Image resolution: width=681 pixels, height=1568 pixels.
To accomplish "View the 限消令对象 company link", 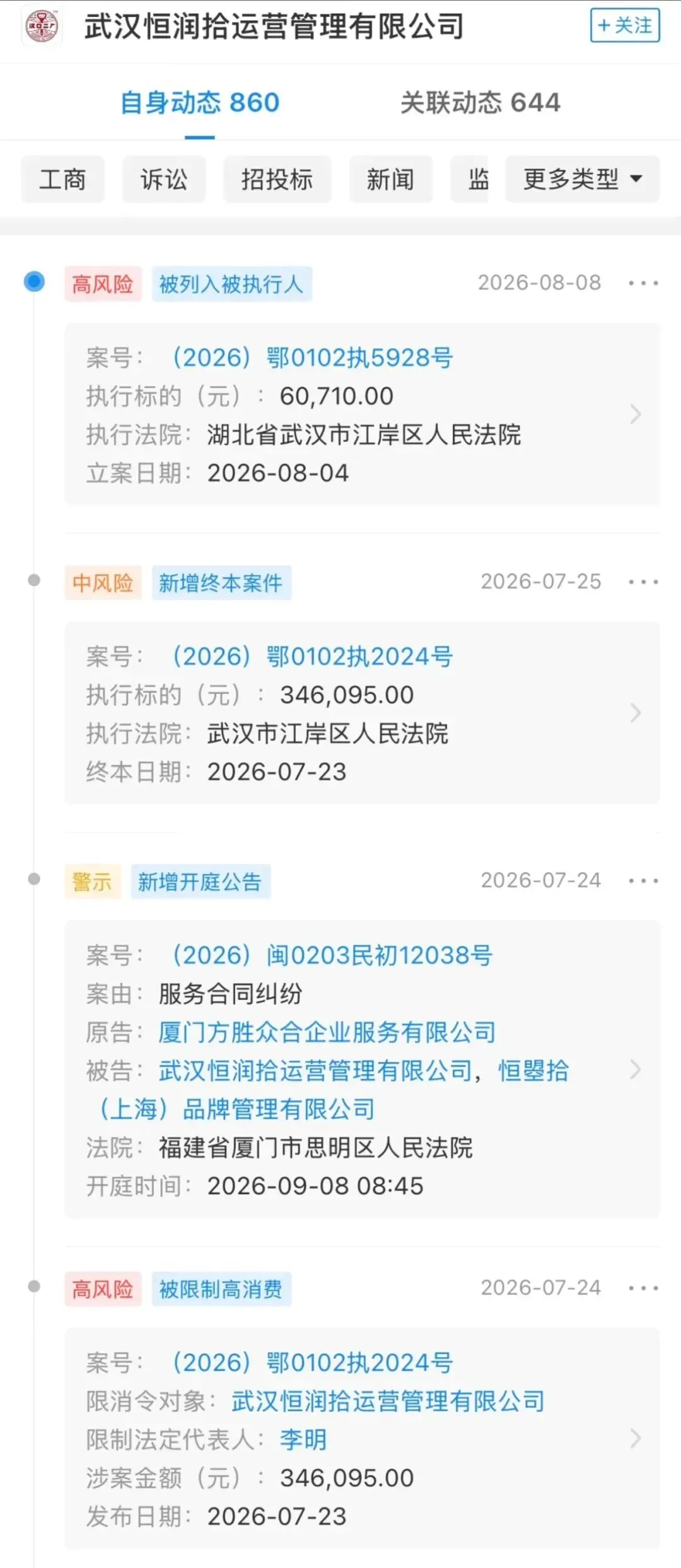I will 388,1401.
